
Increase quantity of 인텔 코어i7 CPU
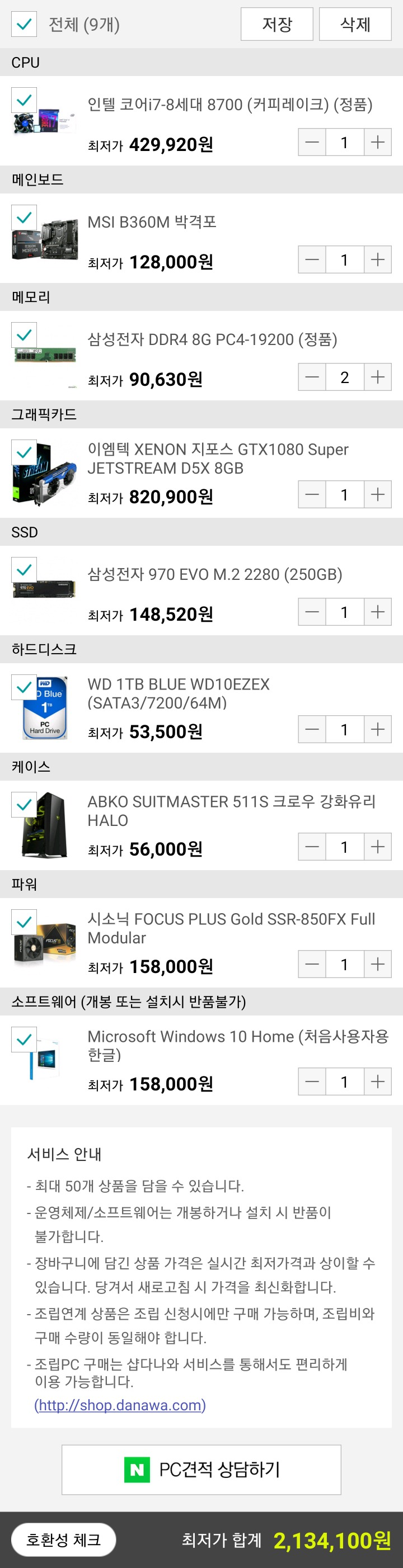pyautogui.click(x=377, y=143)
